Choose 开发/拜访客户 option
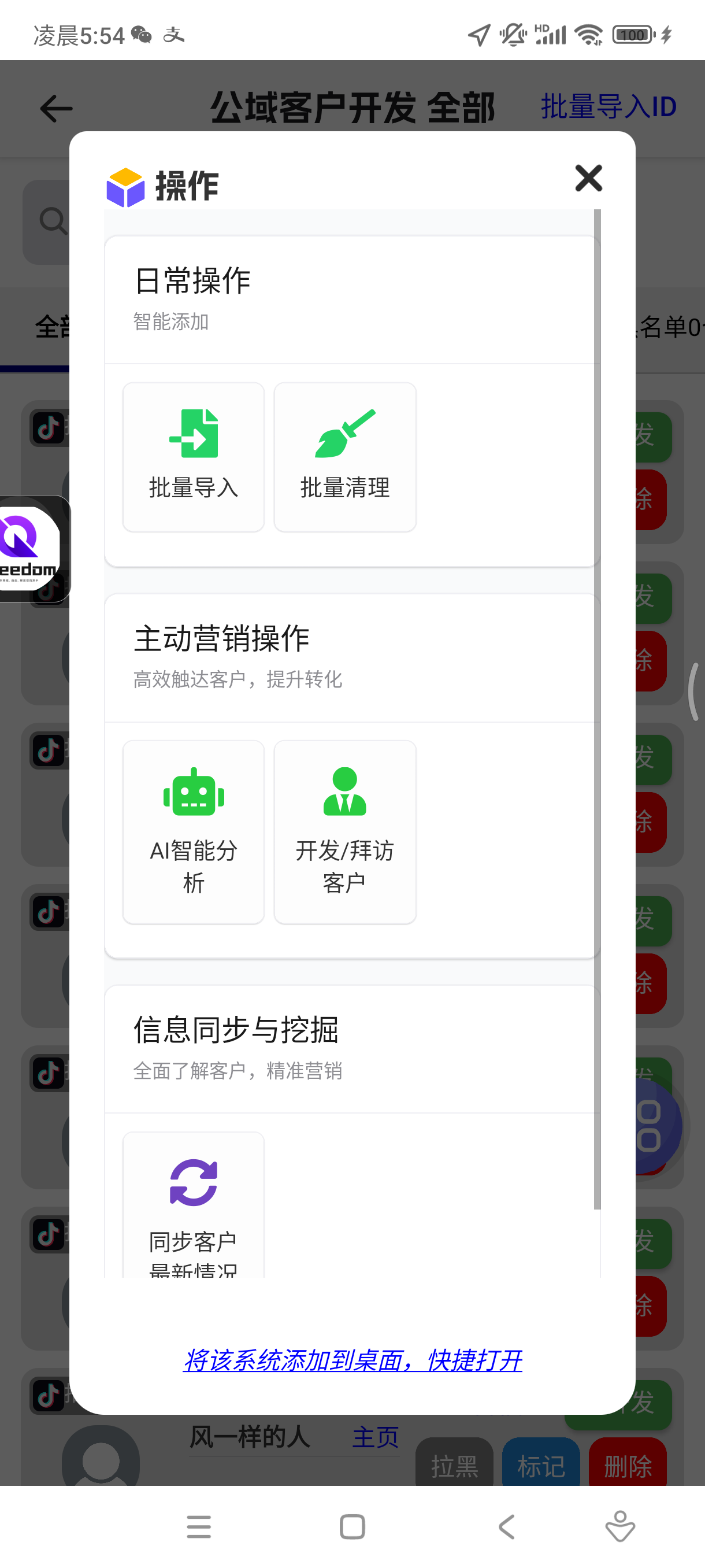Screen dimensions: 705x1568 [345, 831]
